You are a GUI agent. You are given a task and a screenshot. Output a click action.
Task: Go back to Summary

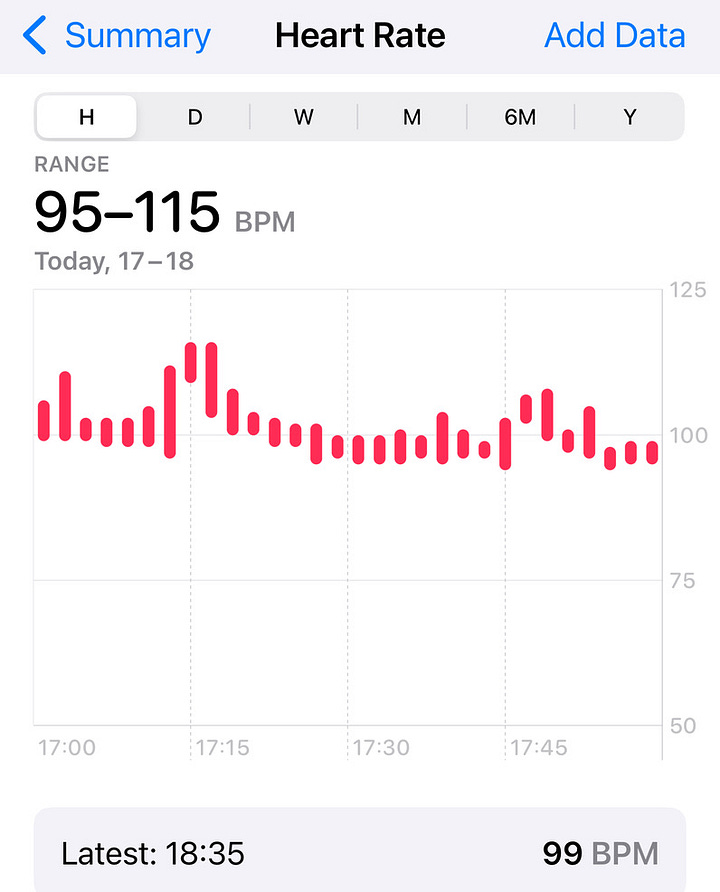117,36
